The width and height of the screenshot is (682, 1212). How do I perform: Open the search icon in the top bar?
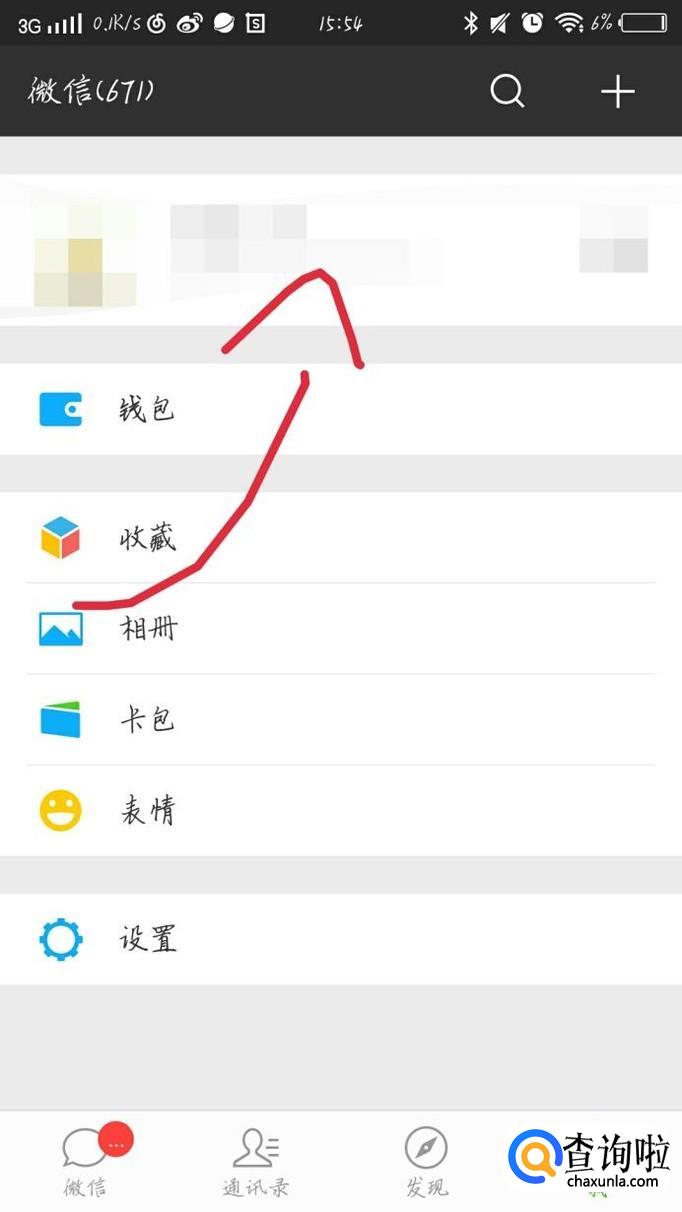[507, 91]
